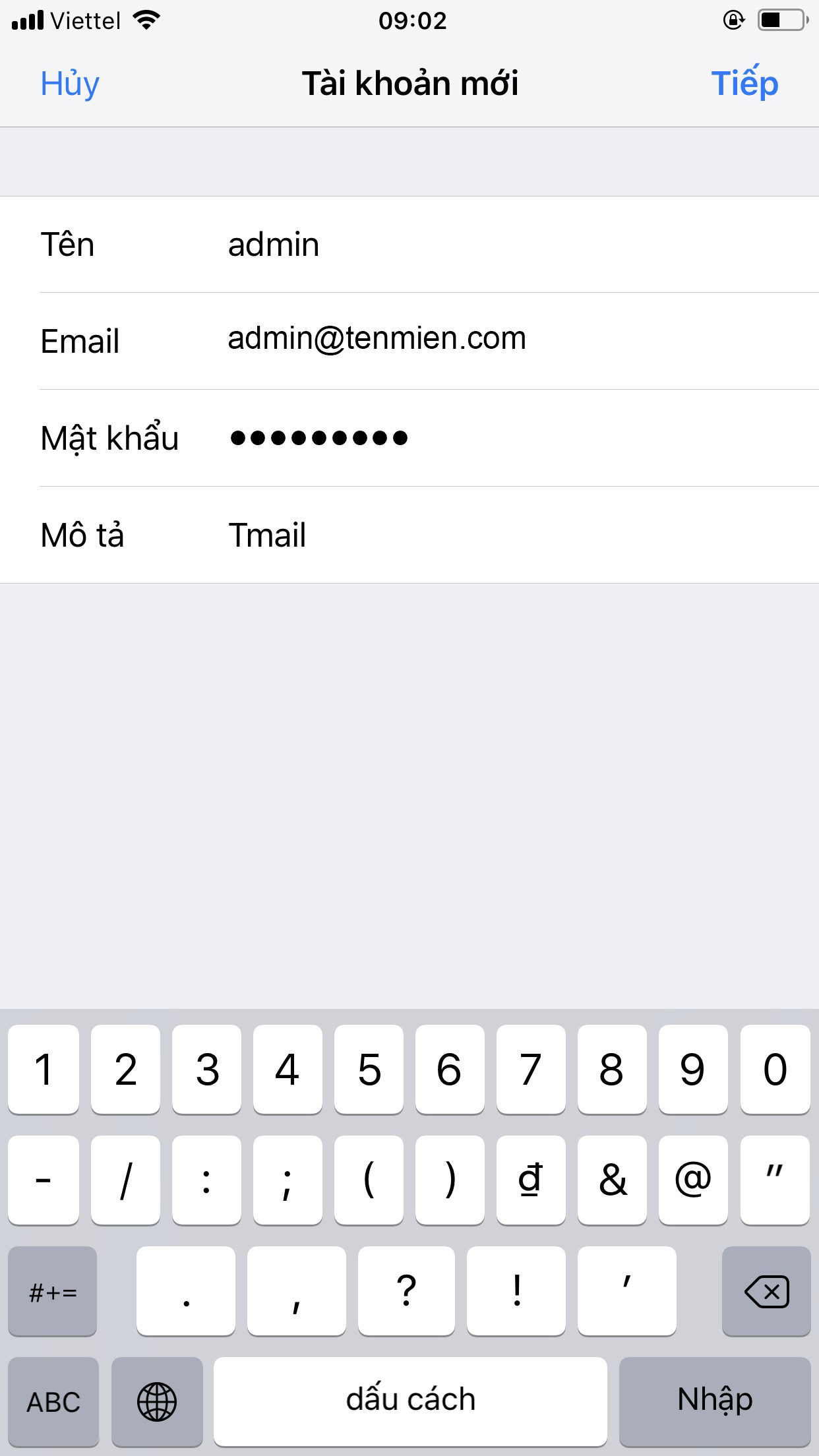Tap the dấu cách space bar

click(x=409, y=1399)
